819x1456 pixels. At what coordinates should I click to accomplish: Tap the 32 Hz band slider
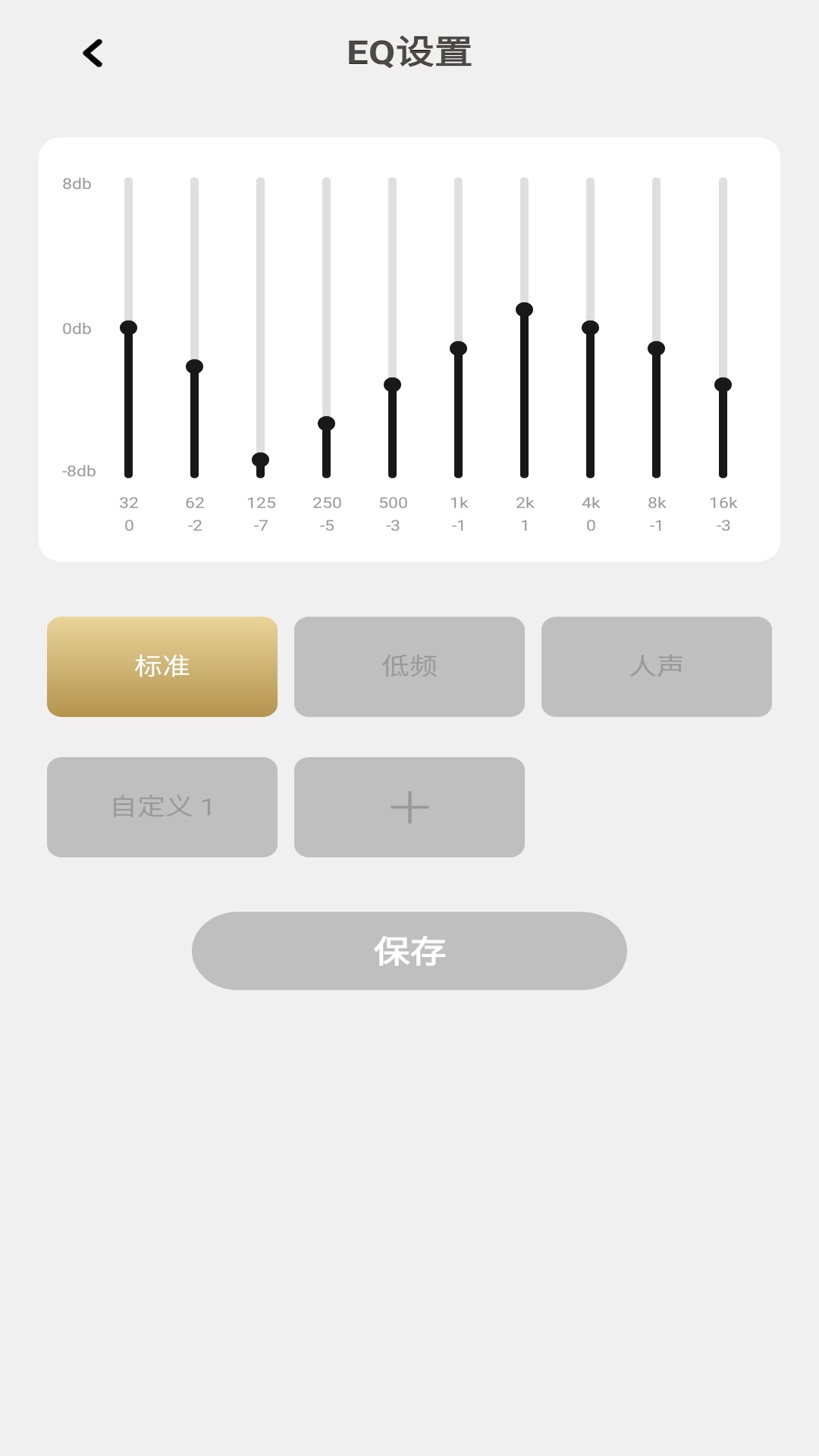[x=129, y=328]
